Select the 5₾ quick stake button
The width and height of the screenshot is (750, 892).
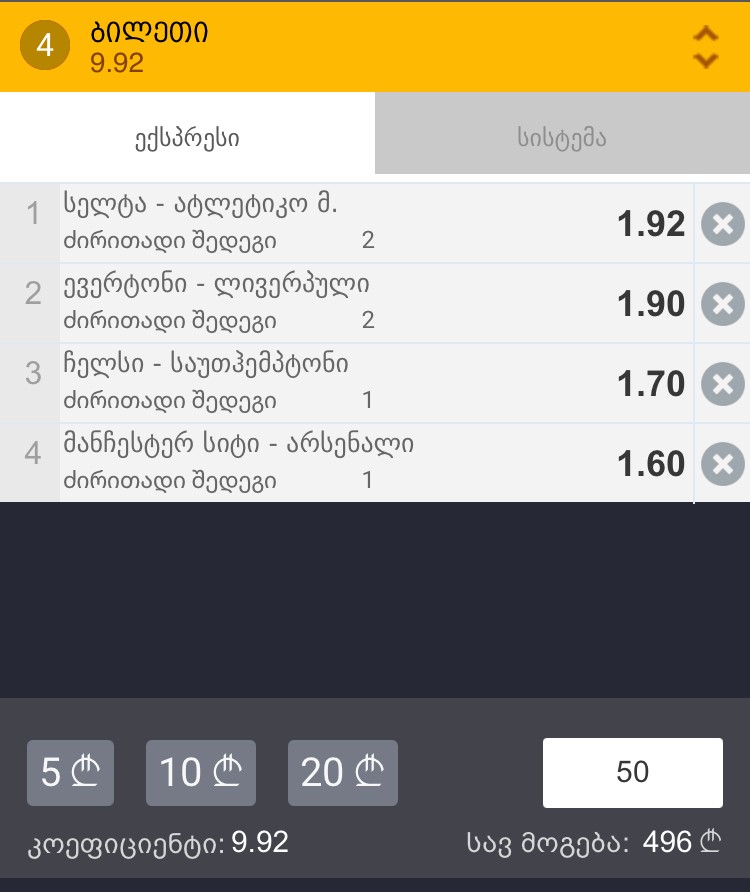pyautogui.click(x=70, y=772)
